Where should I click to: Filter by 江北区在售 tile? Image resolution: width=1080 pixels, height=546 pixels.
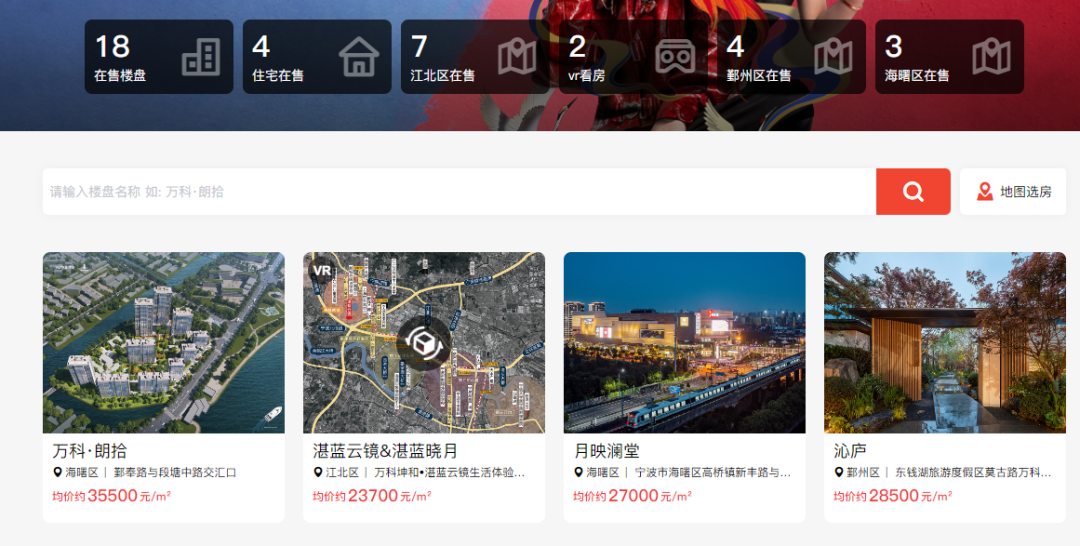[x=475, y=57]
